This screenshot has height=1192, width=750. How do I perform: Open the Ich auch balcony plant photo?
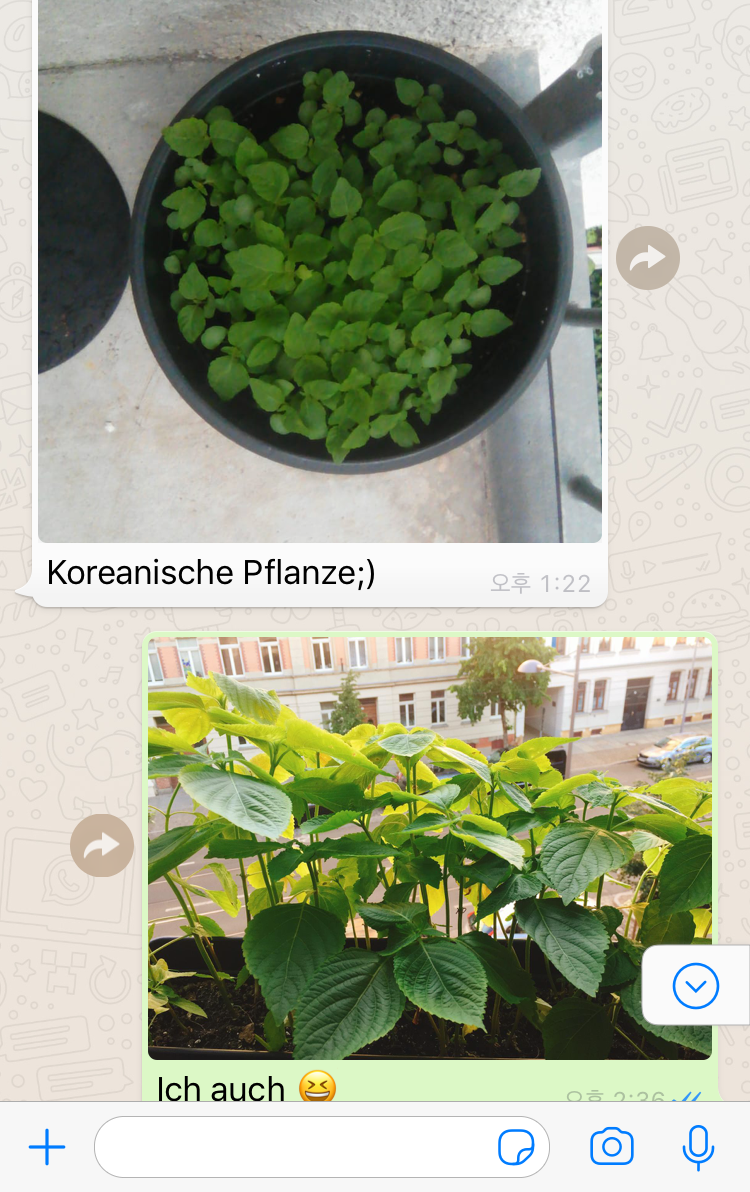point(400,848)
